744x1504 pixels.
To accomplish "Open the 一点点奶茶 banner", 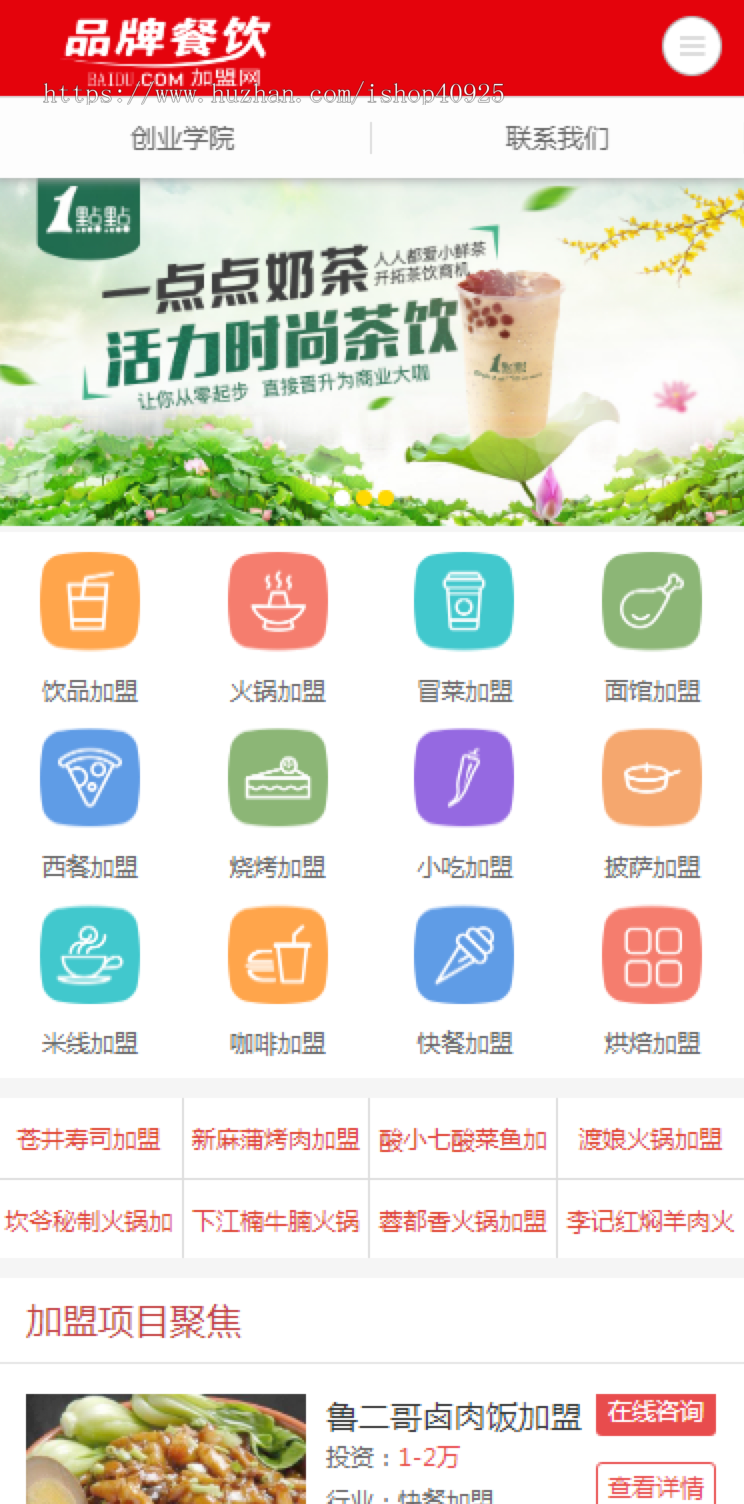I will (372, 350).
